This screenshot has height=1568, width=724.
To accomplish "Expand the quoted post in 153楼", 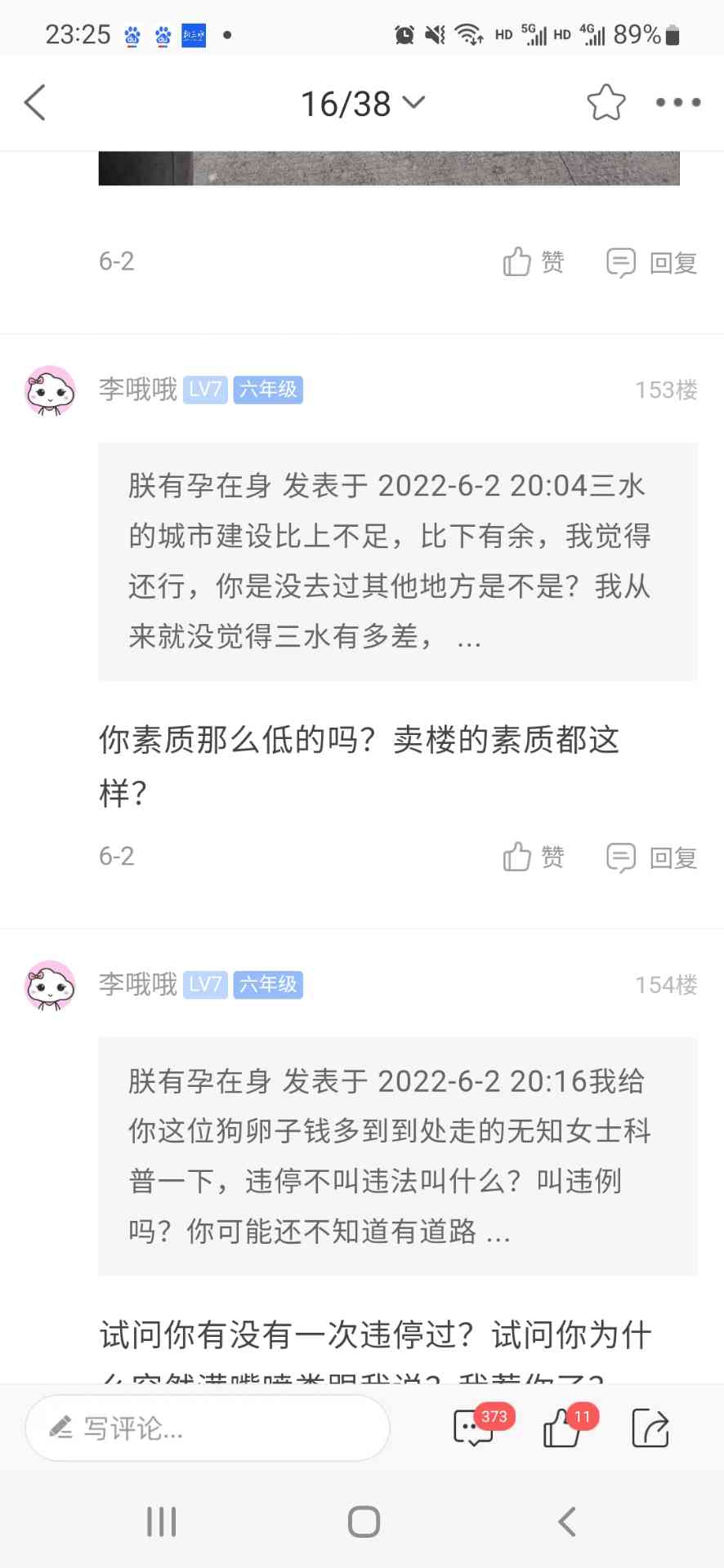I will coord(397,561).
